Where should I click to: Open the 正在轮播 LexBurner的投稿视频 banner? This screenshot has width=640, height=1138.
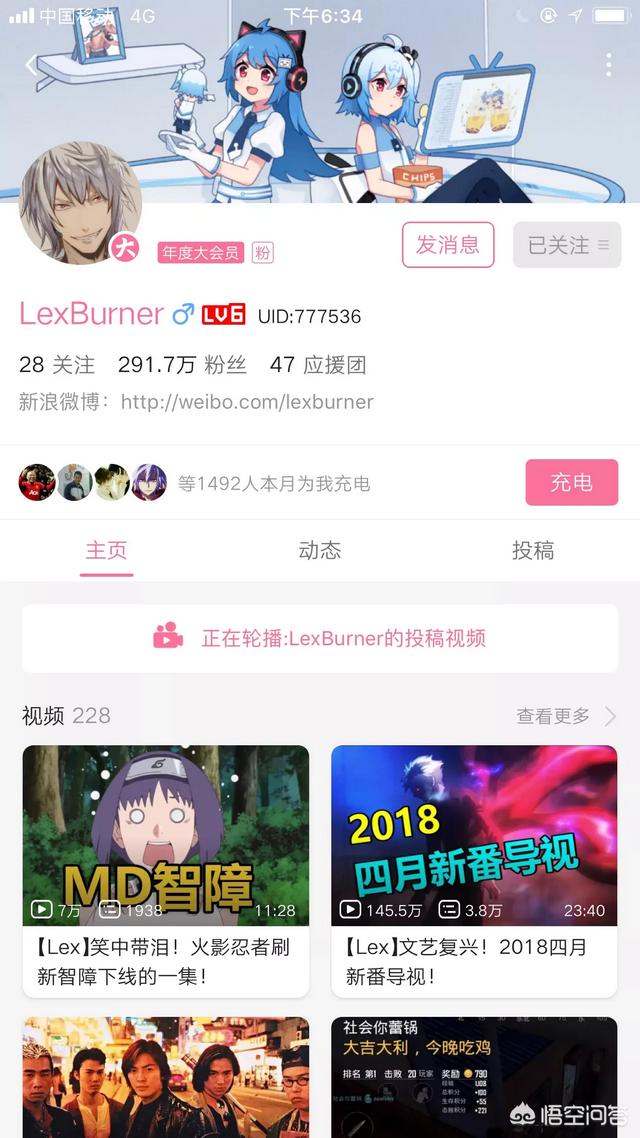pos(320,638)
